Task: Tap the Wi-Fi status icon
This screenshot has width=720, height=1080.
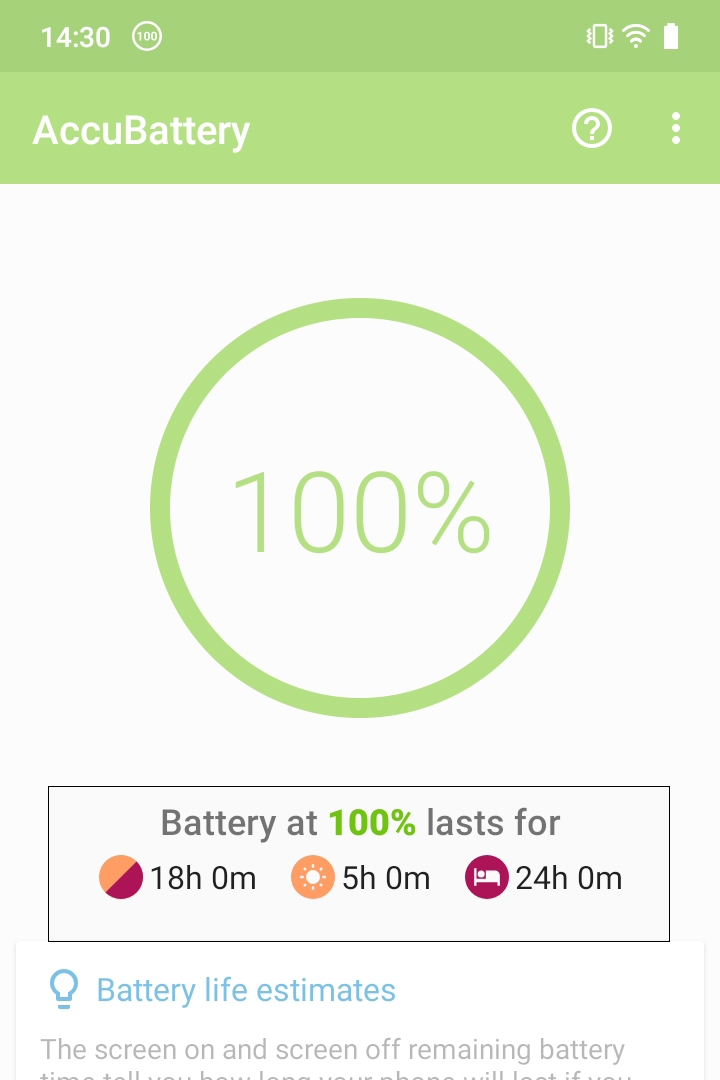Action: (636, 35)
